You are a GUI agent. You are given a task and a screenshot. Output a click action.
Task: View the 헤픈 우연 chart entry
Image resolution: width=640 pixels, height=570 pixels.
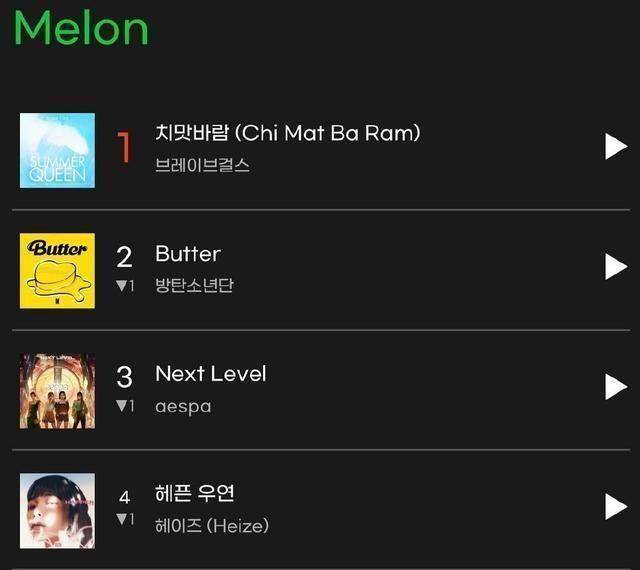pyautogui.click(x=195, y=494)
